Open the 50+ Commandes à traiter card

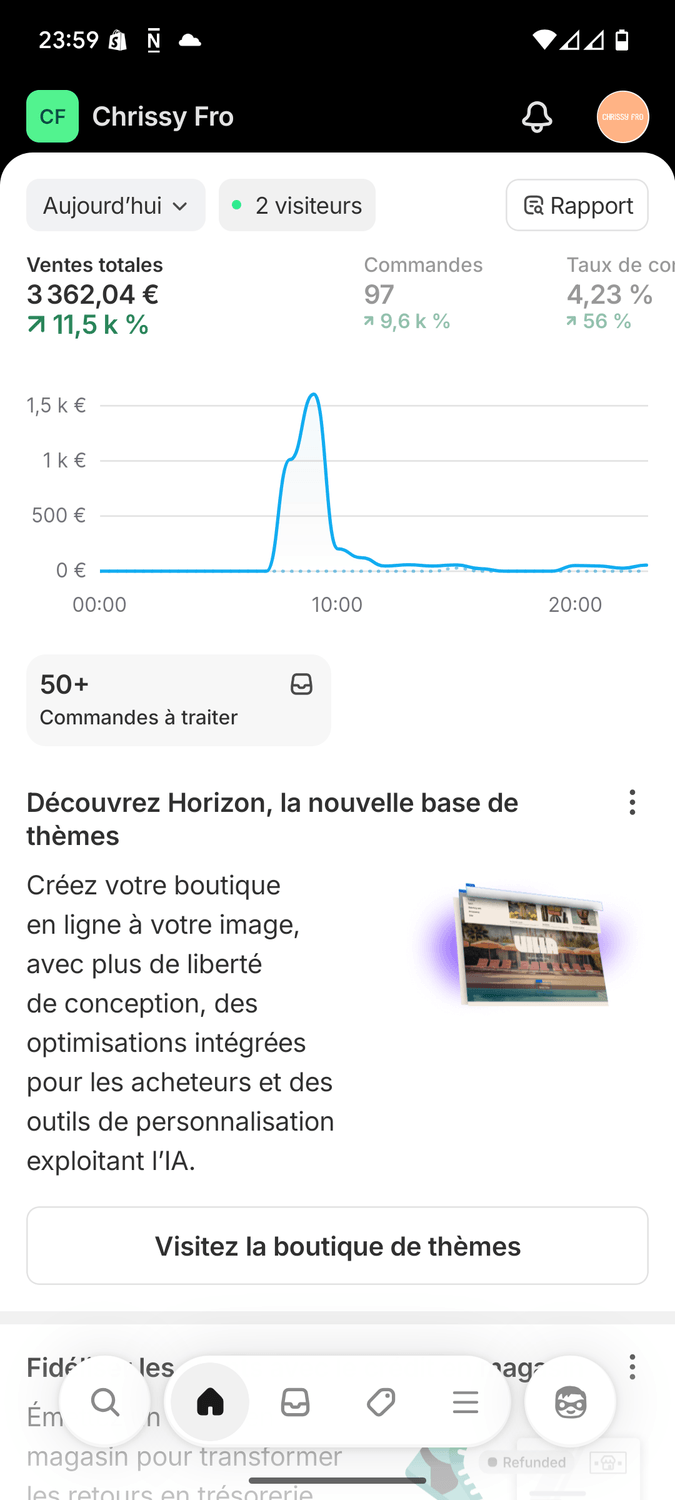[178, 700]
